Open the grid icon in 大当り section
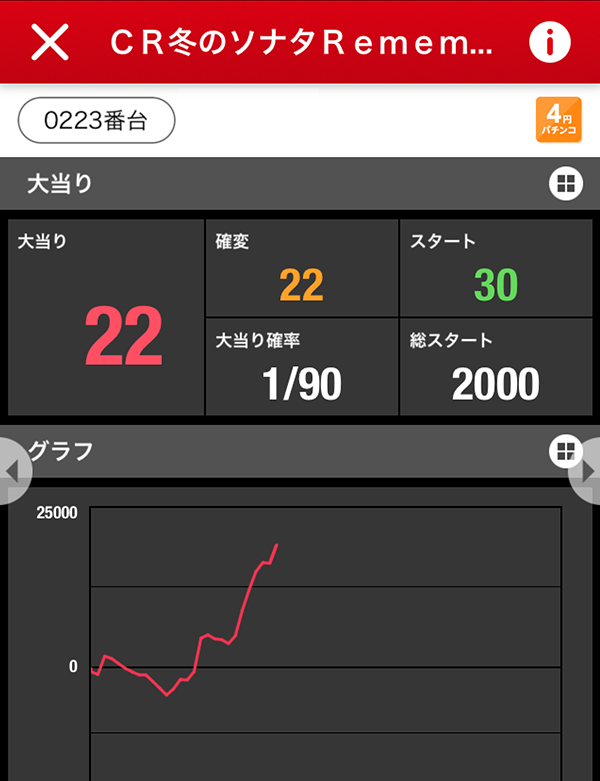The height and width of the screenshot is (781, 600). tap(565, 183)
